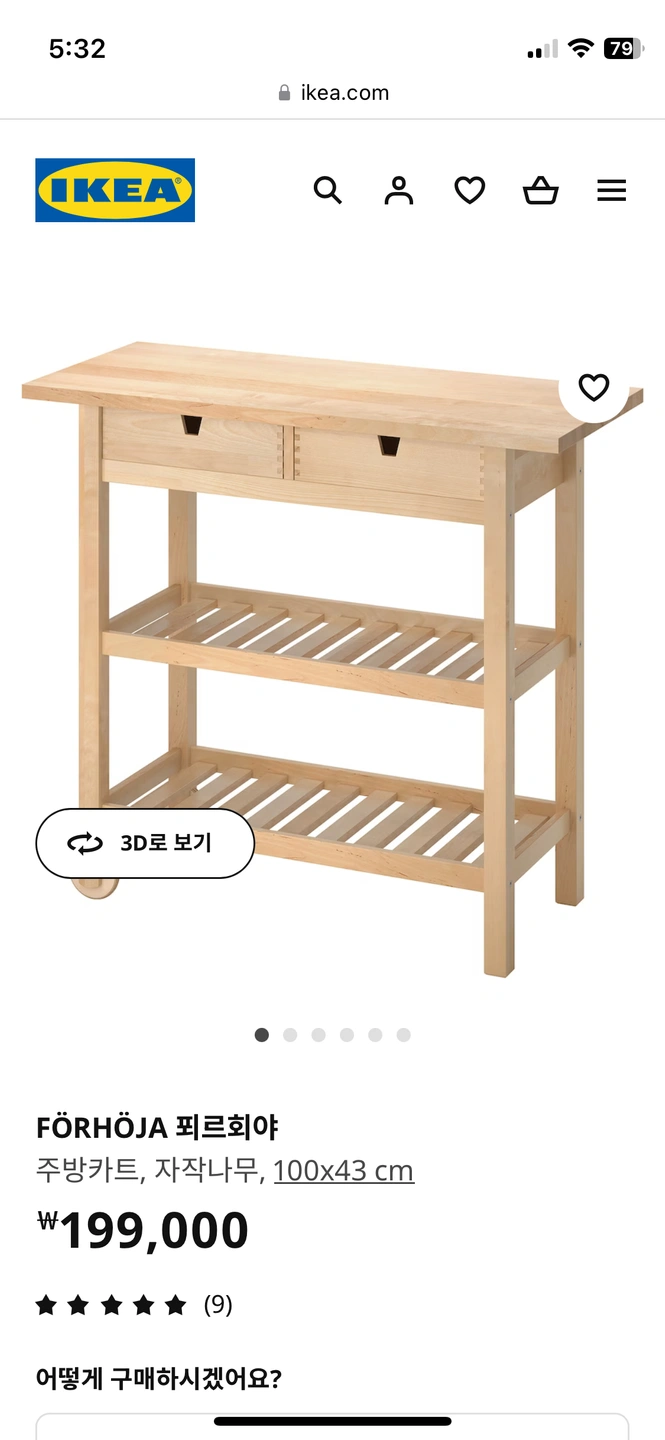Image resolution: width=665 pixels, height=1440 pixels.
Task: Tap the IKEA logo to go home
Action: click(115, 190)
